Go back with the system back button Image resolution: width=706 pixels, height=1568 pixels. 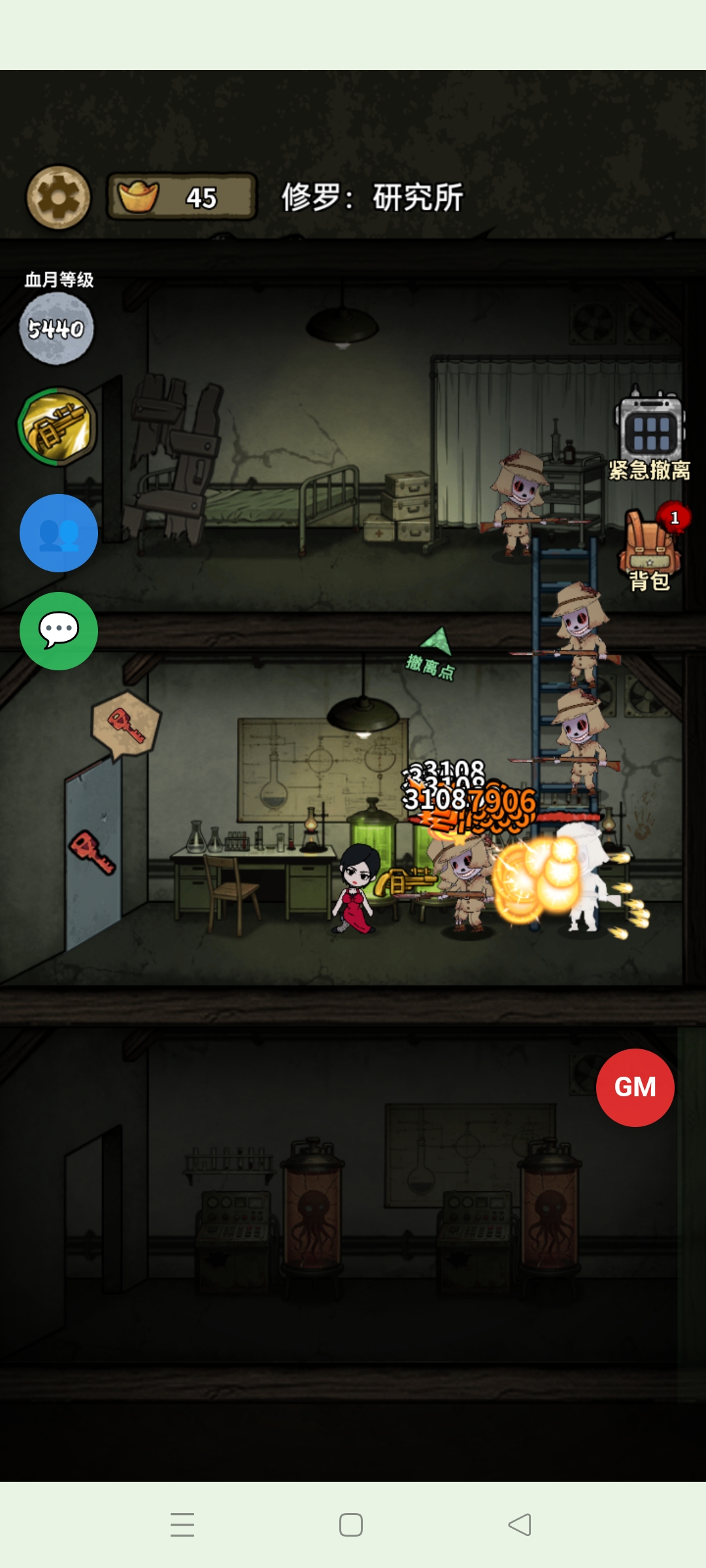(520, 1525)
